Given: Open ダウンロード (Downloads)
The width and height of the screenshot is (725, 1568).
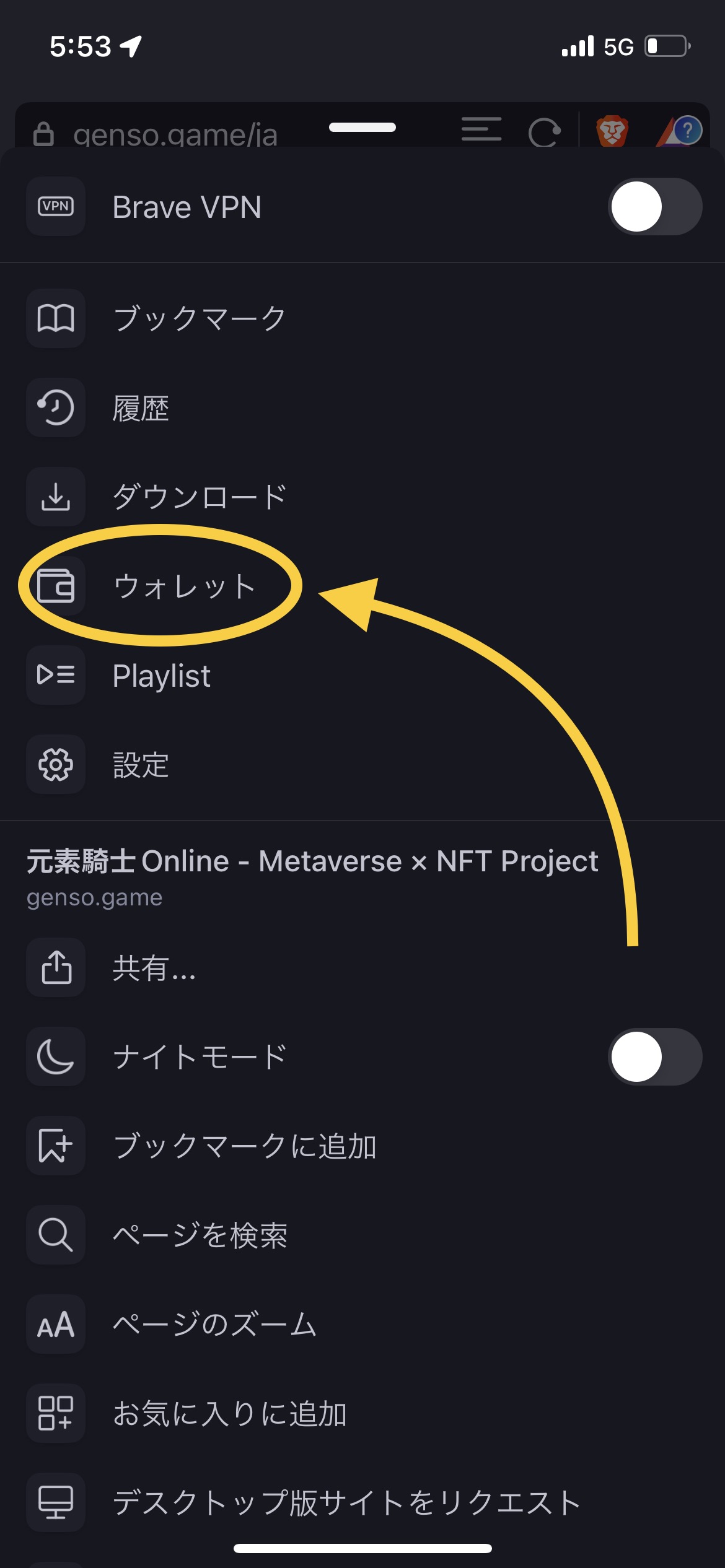Looking at the screenshot, I should point(198,497).
